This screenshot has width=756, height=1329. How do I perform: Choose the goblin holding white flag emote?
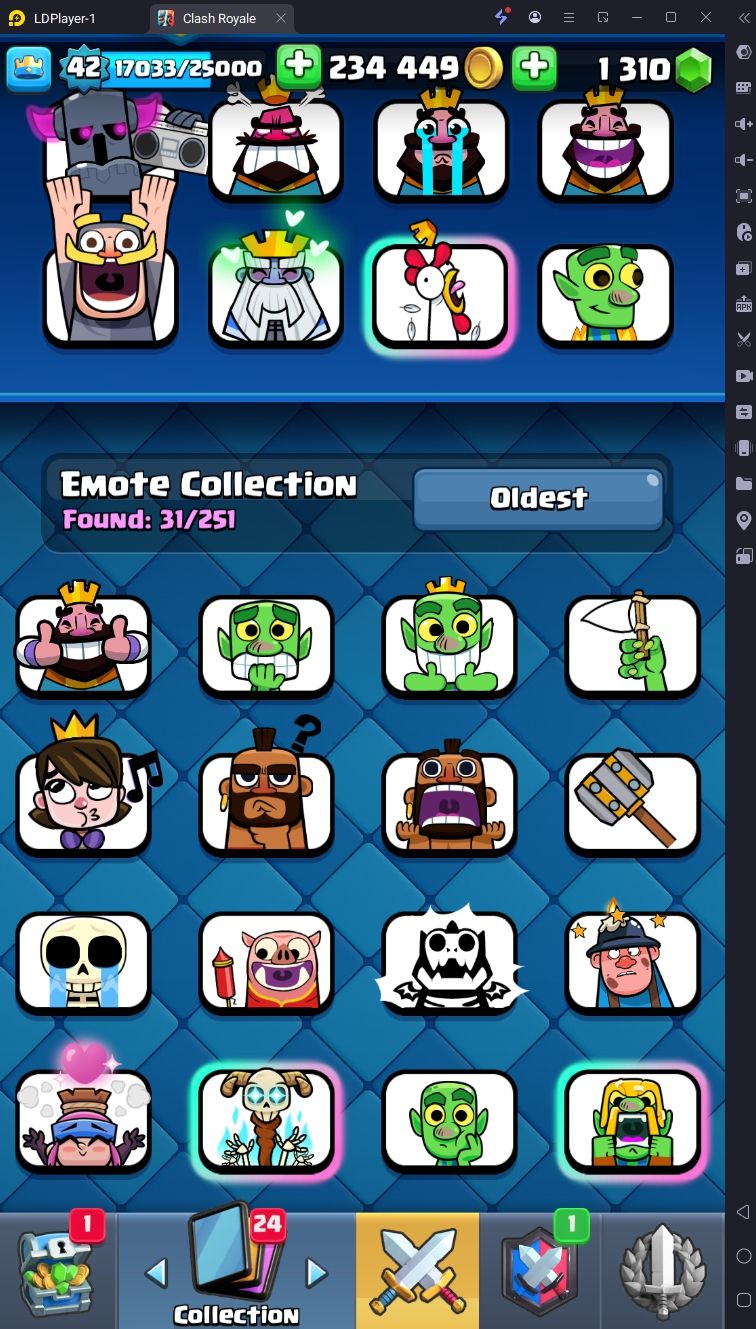point(632,645)
